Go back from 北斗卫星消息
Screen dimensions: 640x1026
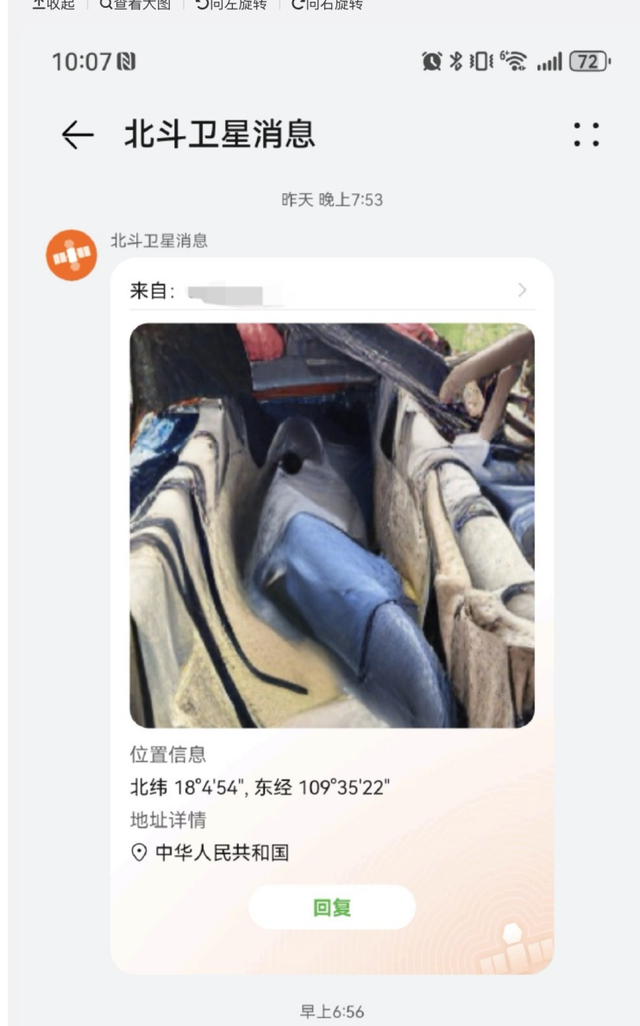click(x=77, y=135)
